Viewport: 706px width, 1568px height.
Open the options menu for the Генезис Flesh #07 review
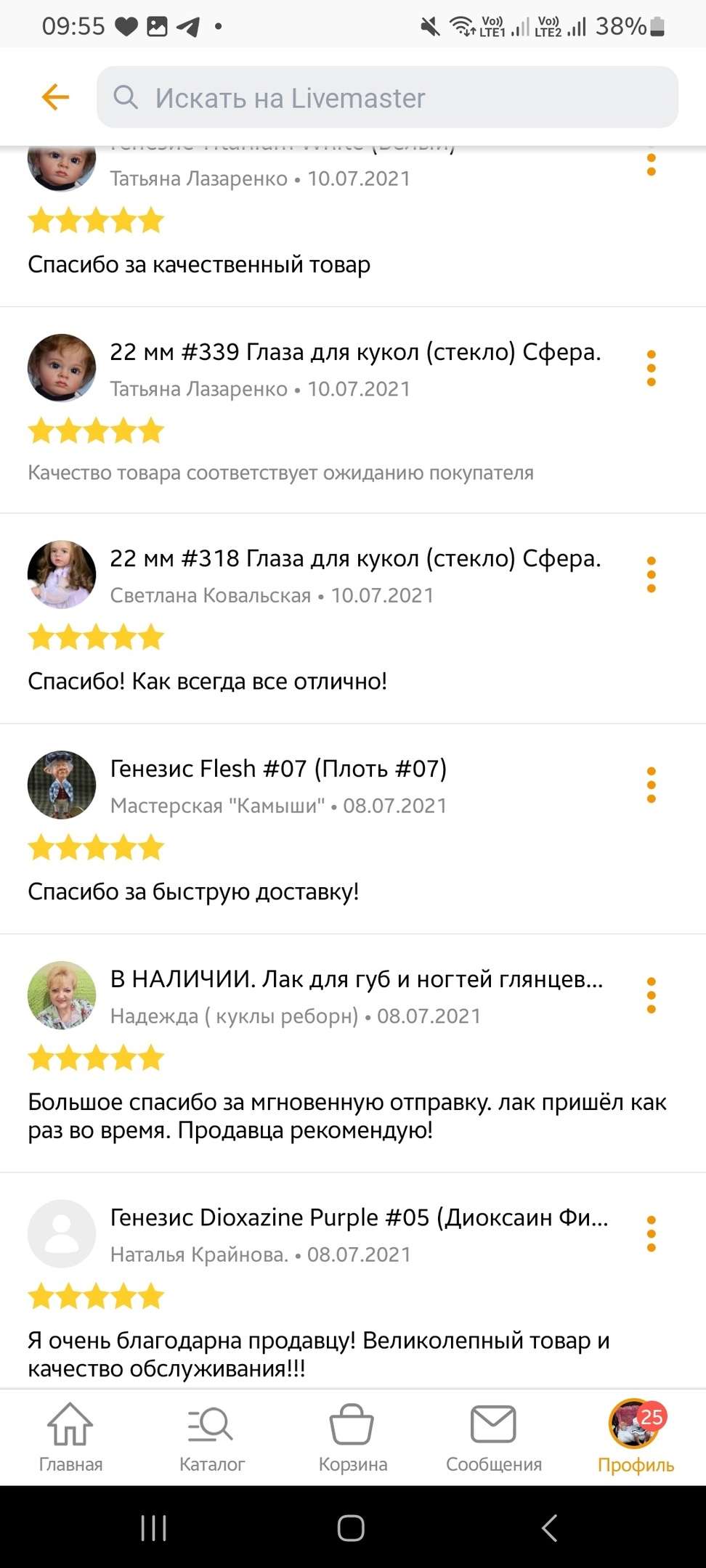pyautogui.click(x=652, y=785)
